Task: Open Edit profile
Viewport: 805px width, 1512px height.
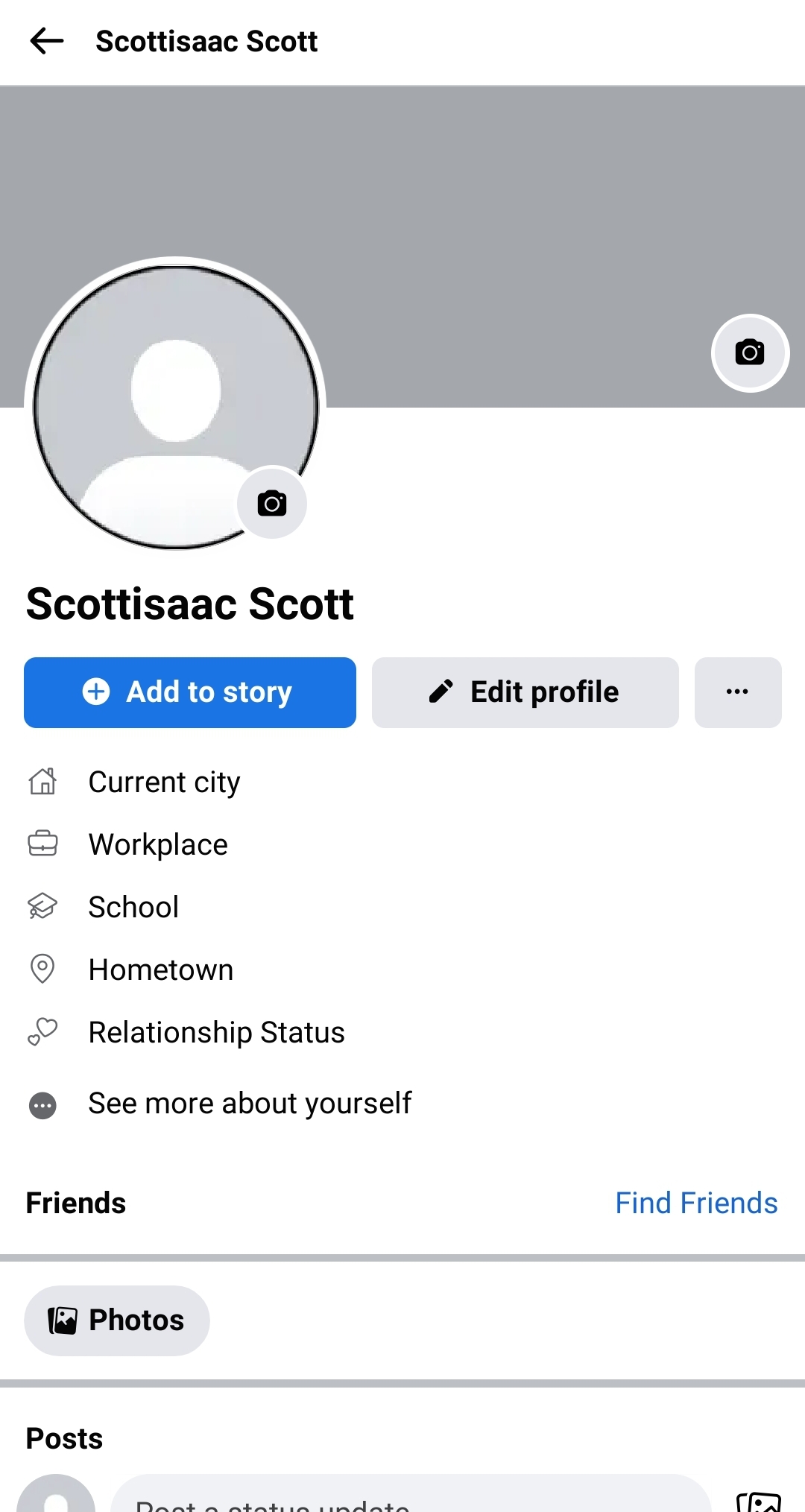Action: (x=525, y=692)
